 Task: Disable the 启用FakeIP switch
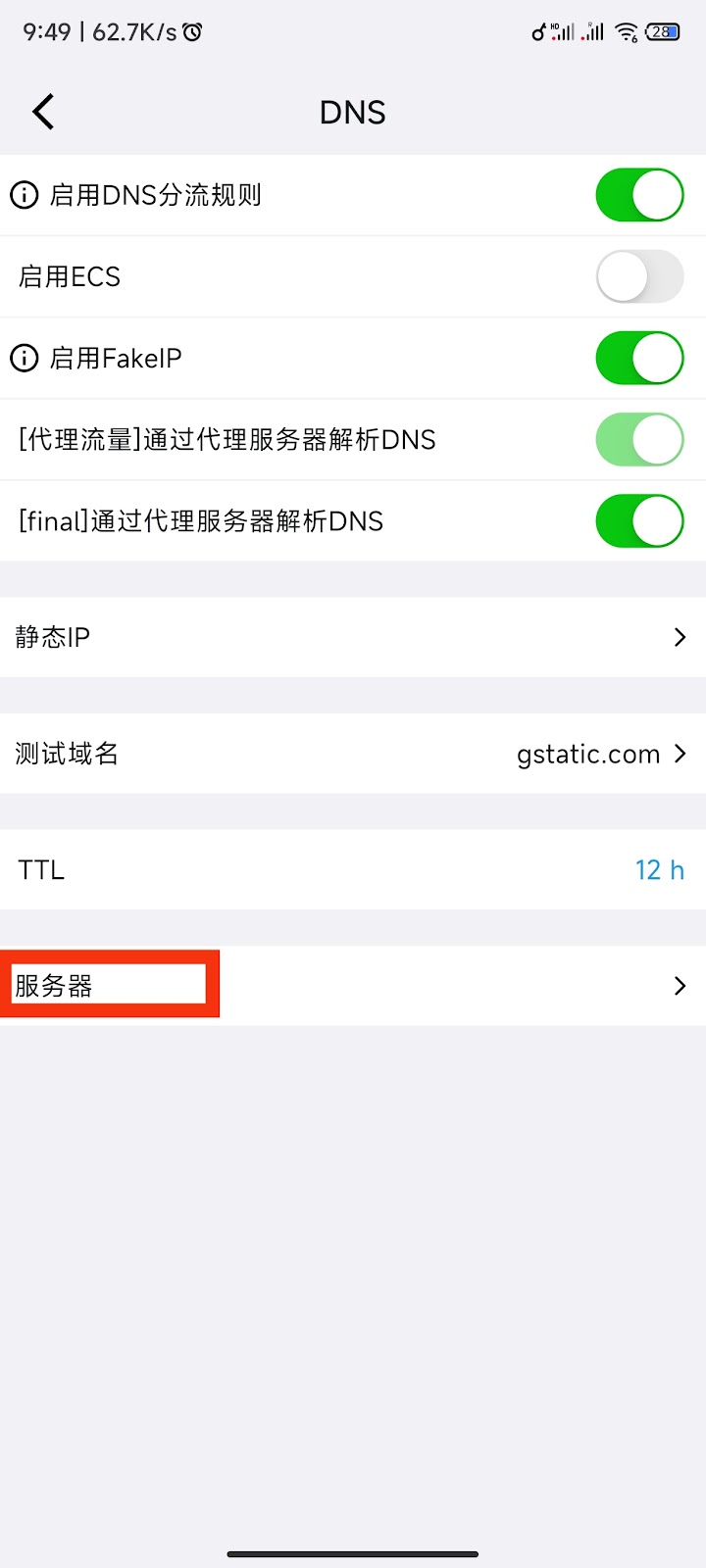[639, 358]
